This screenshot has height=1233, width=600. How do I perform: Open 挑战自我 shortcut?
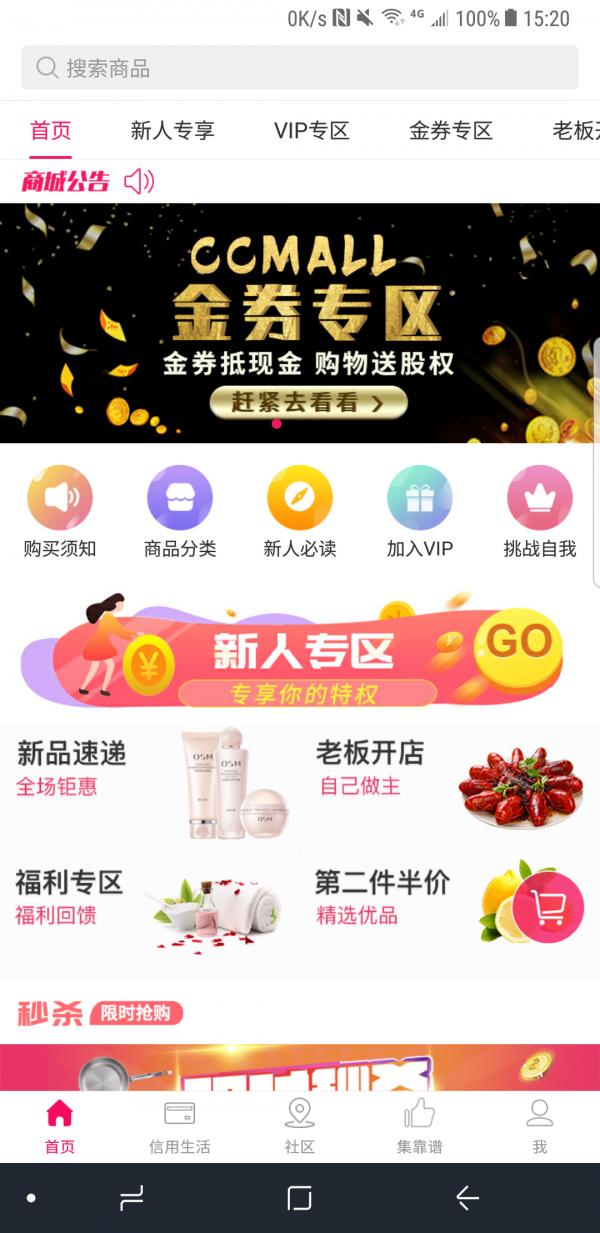click(x=540, y=512)
